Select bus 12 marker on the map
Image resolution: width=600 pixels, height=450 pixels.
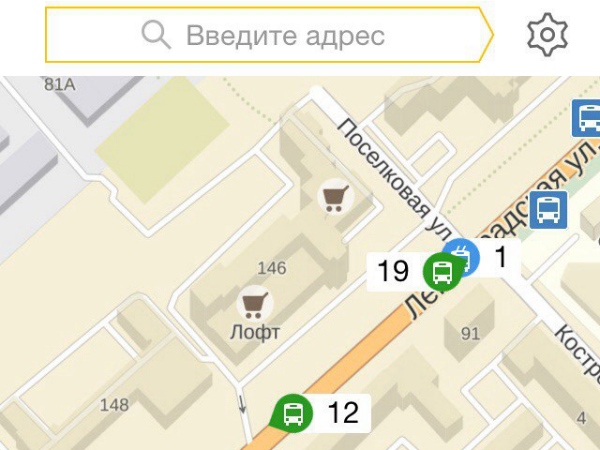[x=293, y=412]
